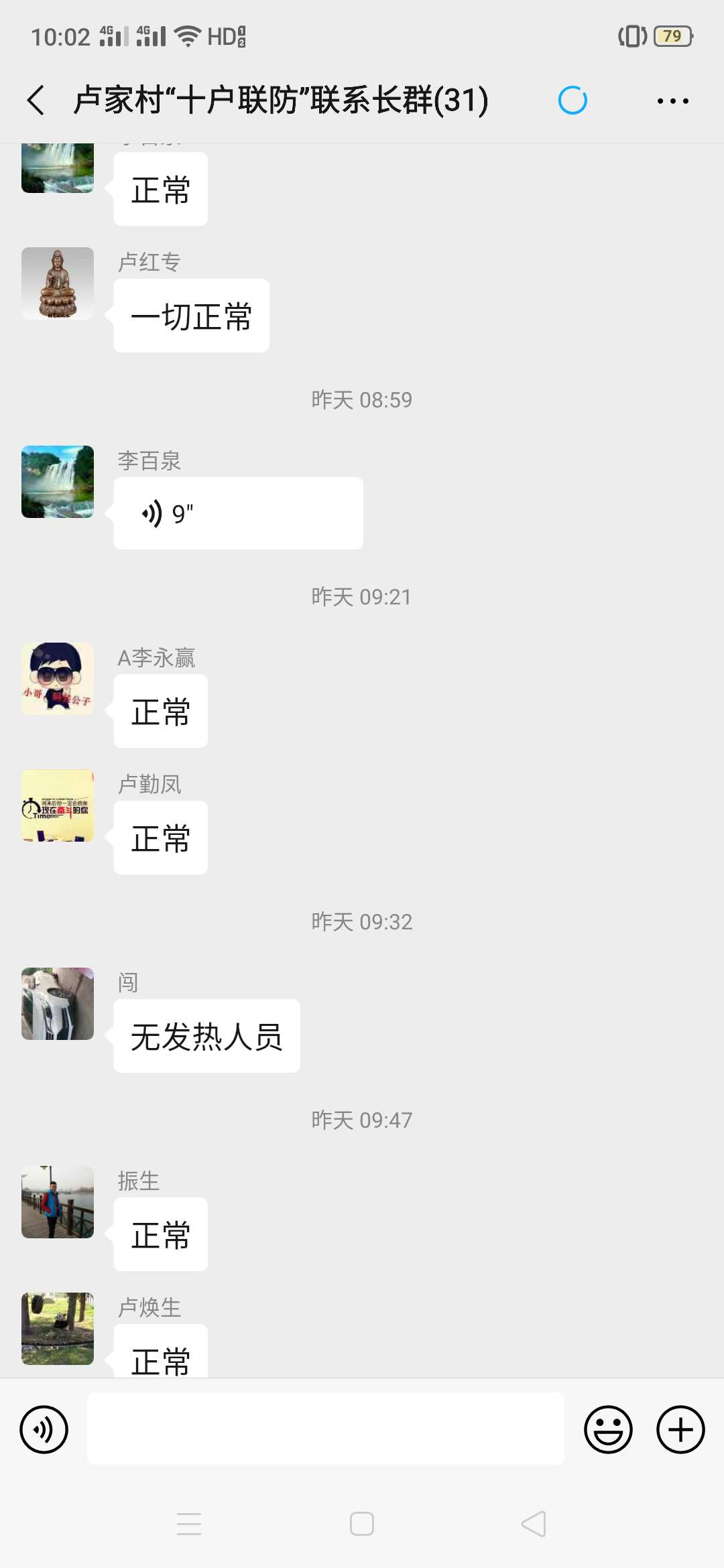Play 李百泉's 9-second voice message
Image resolution: width=724 pixels, height=1568 pixels.
pyautogui.click(x=238, y=513)
